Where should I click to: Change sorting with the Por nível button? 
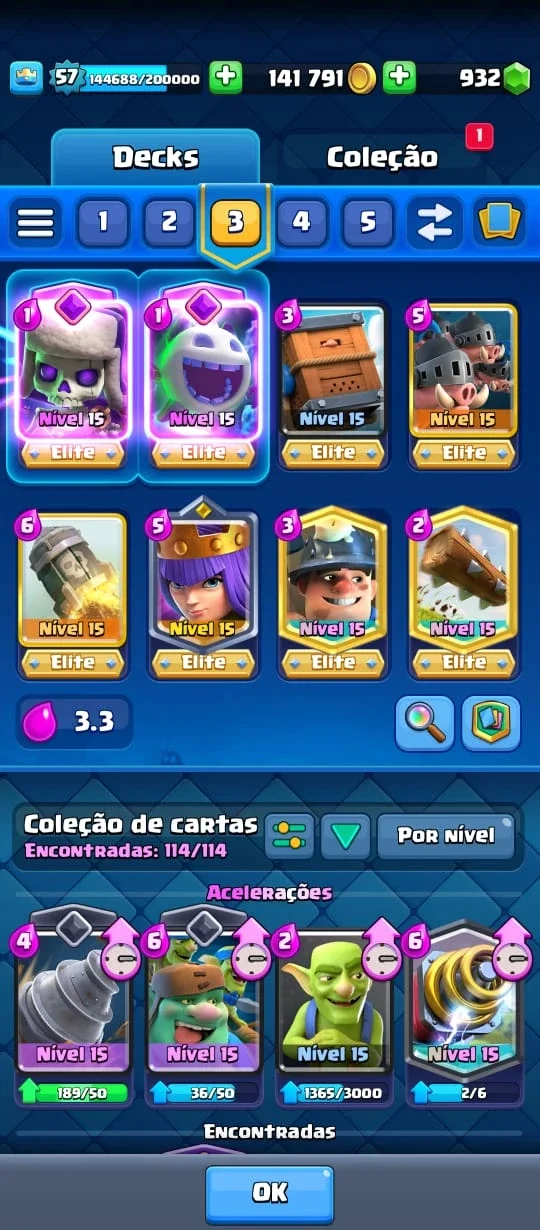click(446, 835)
